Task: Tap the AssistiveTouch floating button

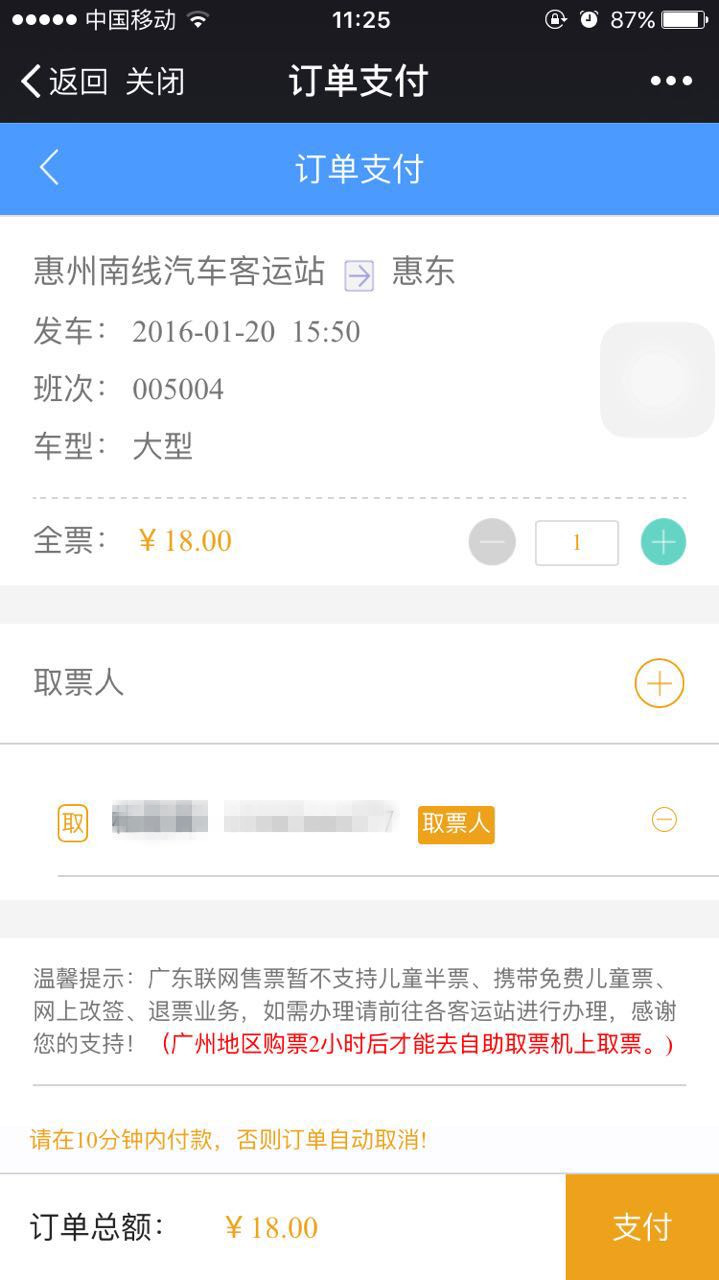Action: click(x=657, y=380)
